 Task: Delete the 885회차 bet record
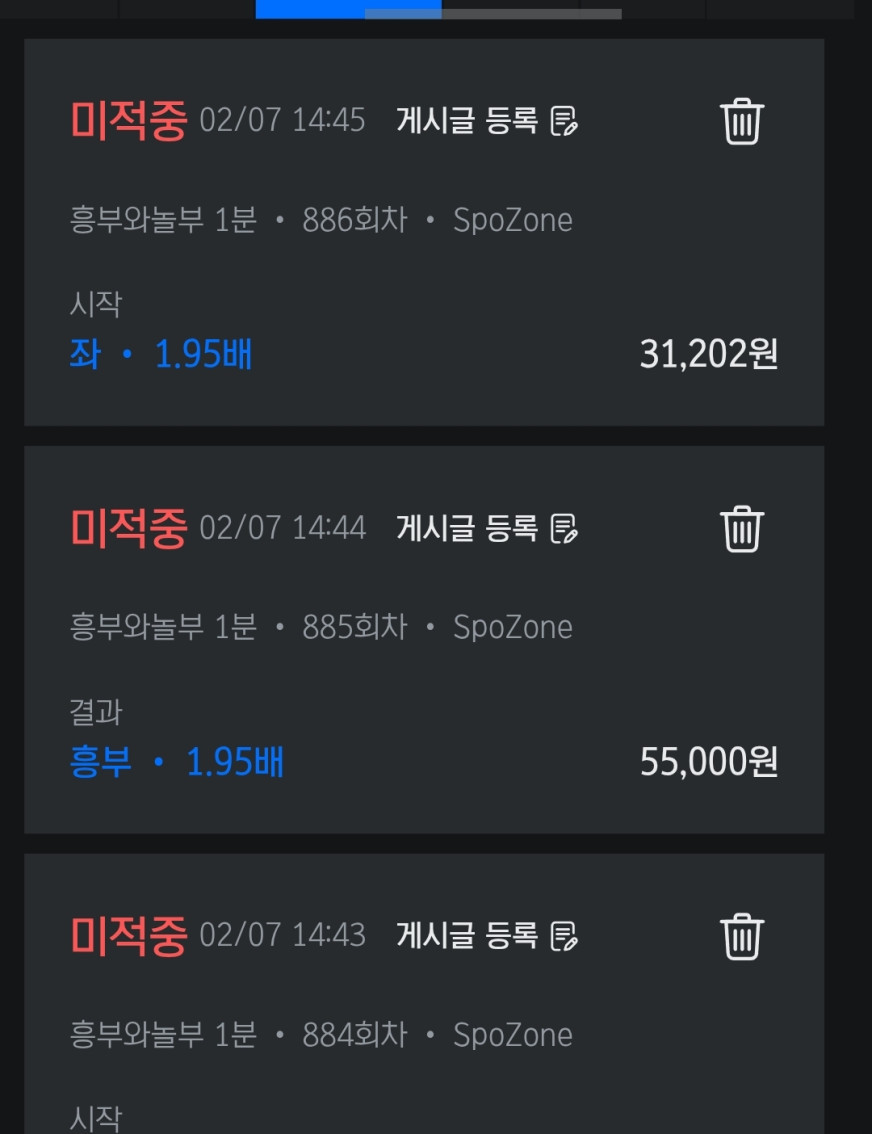741,528
